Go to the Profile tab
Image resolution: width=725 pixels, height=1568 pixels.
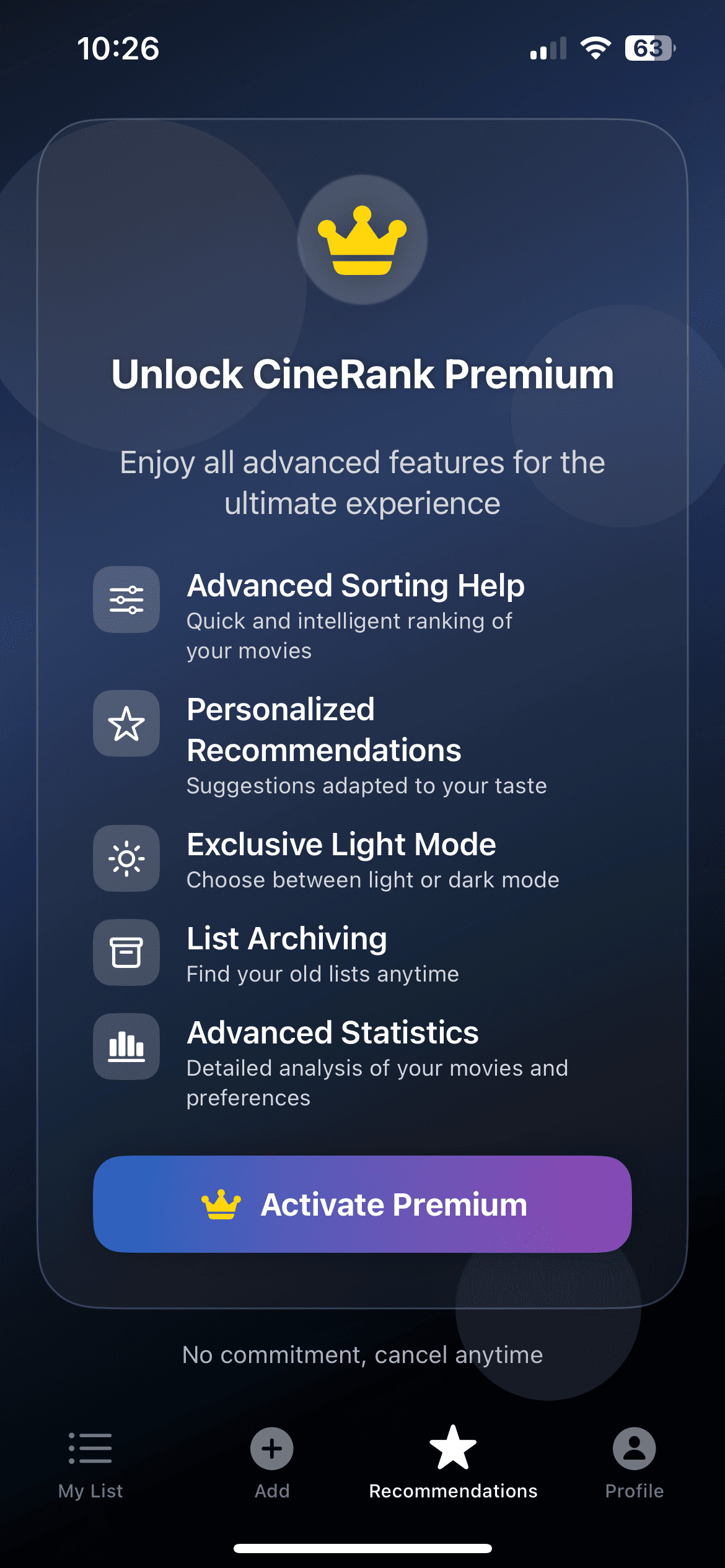(x=634, y=1462)
